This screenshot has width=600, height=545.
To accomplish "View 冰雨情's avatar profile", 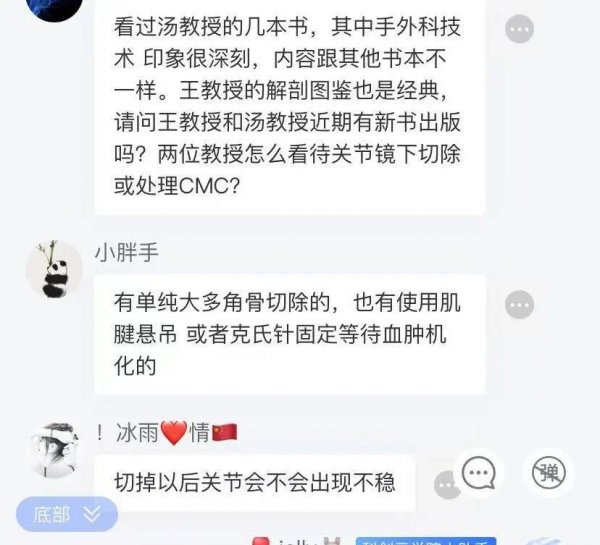I will pos(54,449).
